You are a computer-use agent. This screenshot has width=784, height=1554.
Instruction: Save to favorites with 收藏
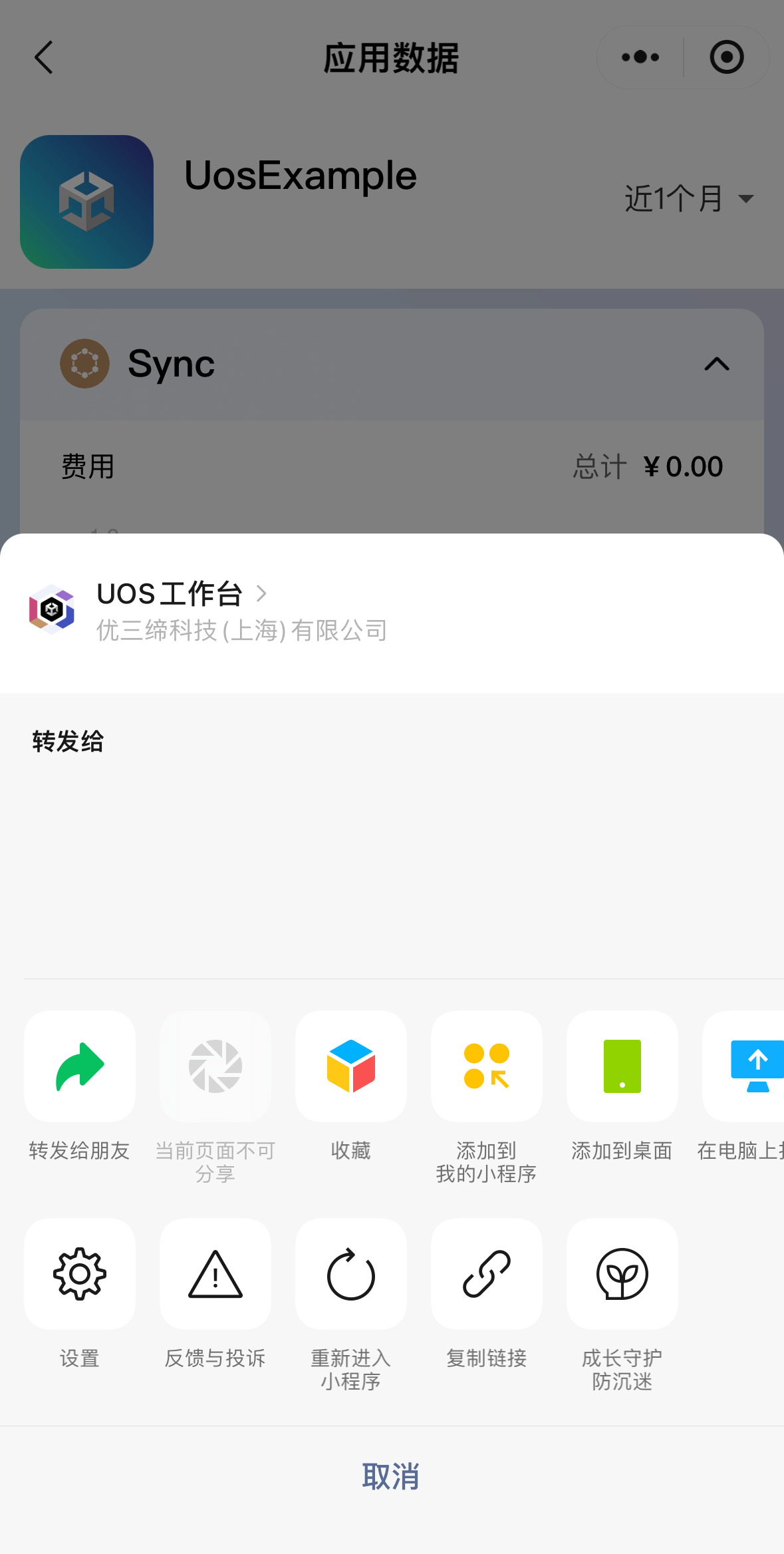[x=351, y=1066]
